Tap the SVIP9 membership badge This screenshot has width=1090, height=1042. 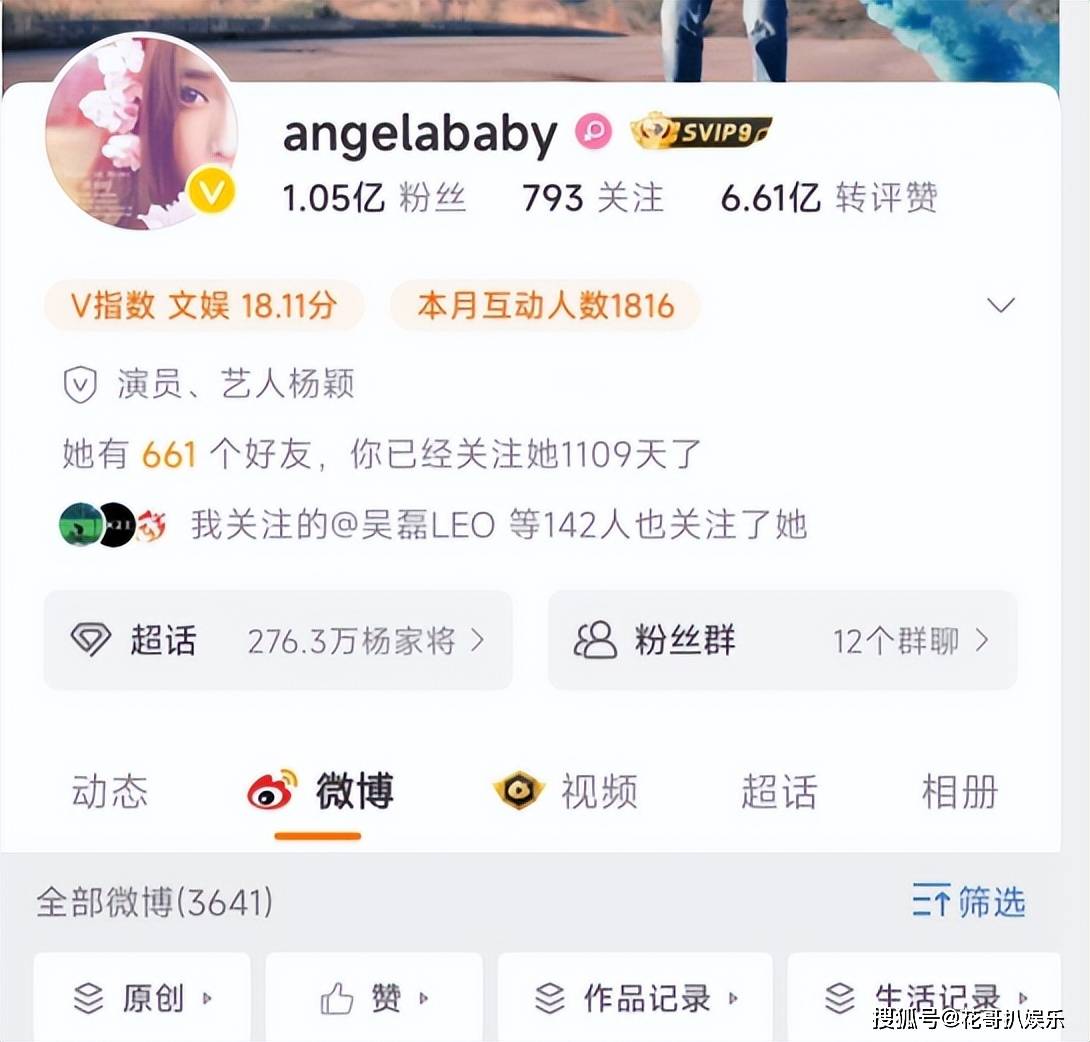pyautogui.click(x=701, y=132)
